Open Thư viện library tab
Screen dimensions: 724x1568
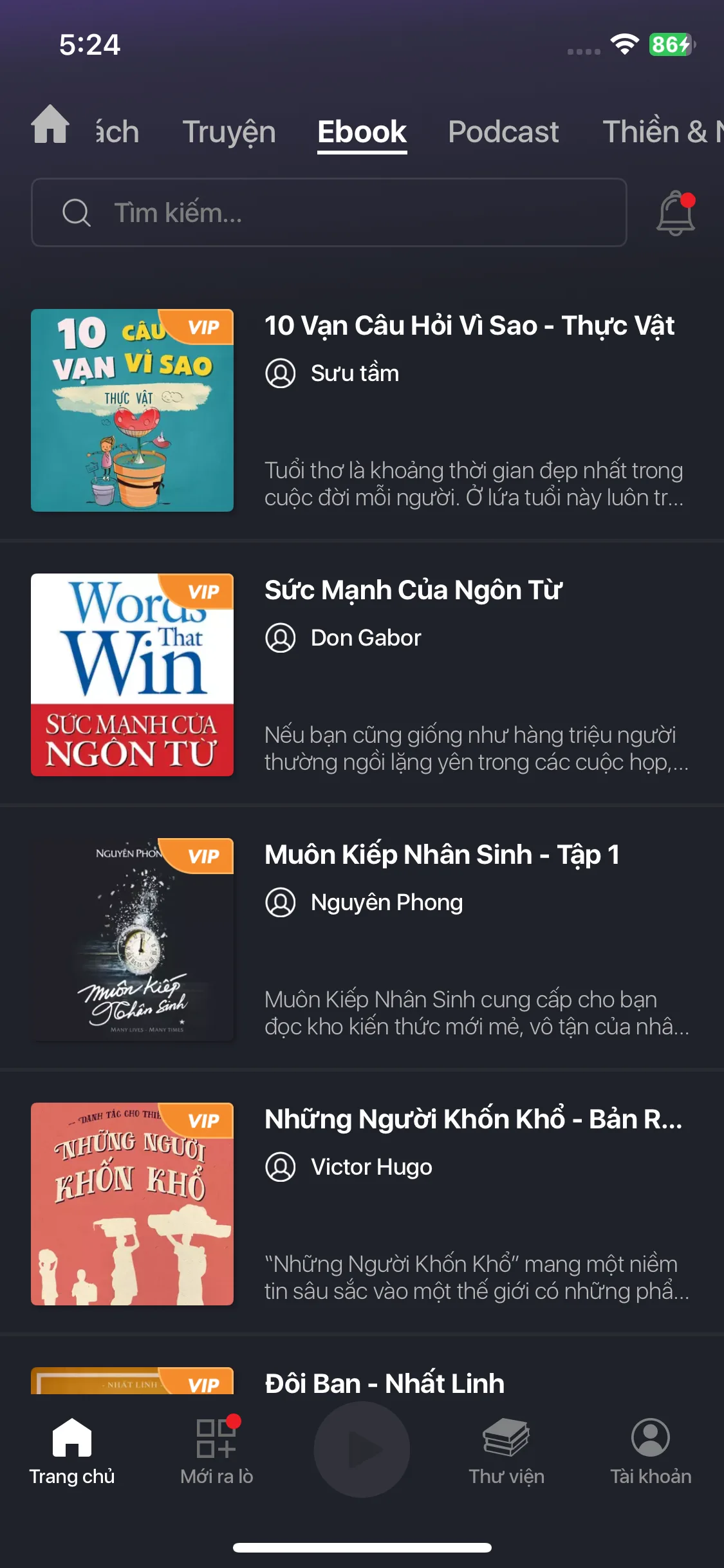tap(506, 1451)
